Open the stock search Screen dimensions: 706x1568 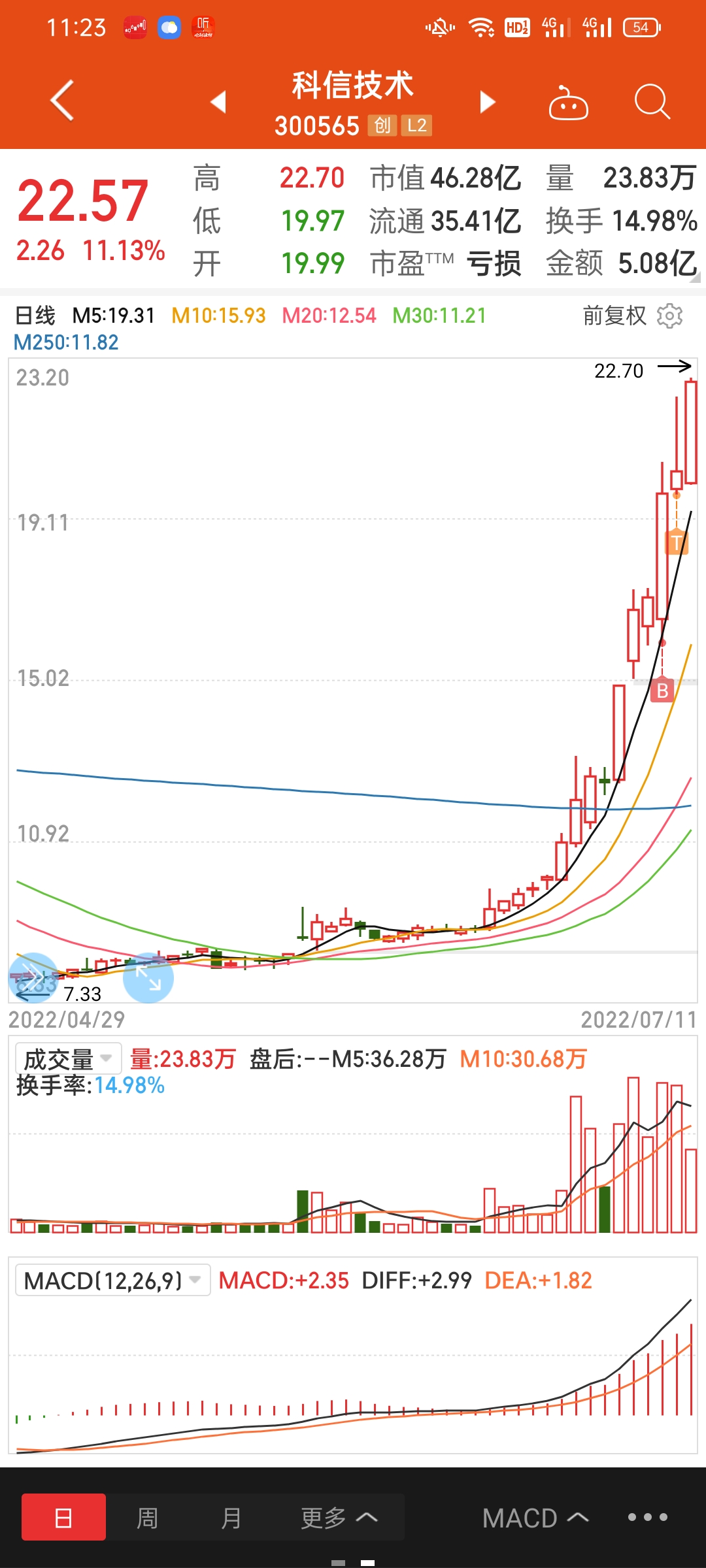click(x=652, y=102)
